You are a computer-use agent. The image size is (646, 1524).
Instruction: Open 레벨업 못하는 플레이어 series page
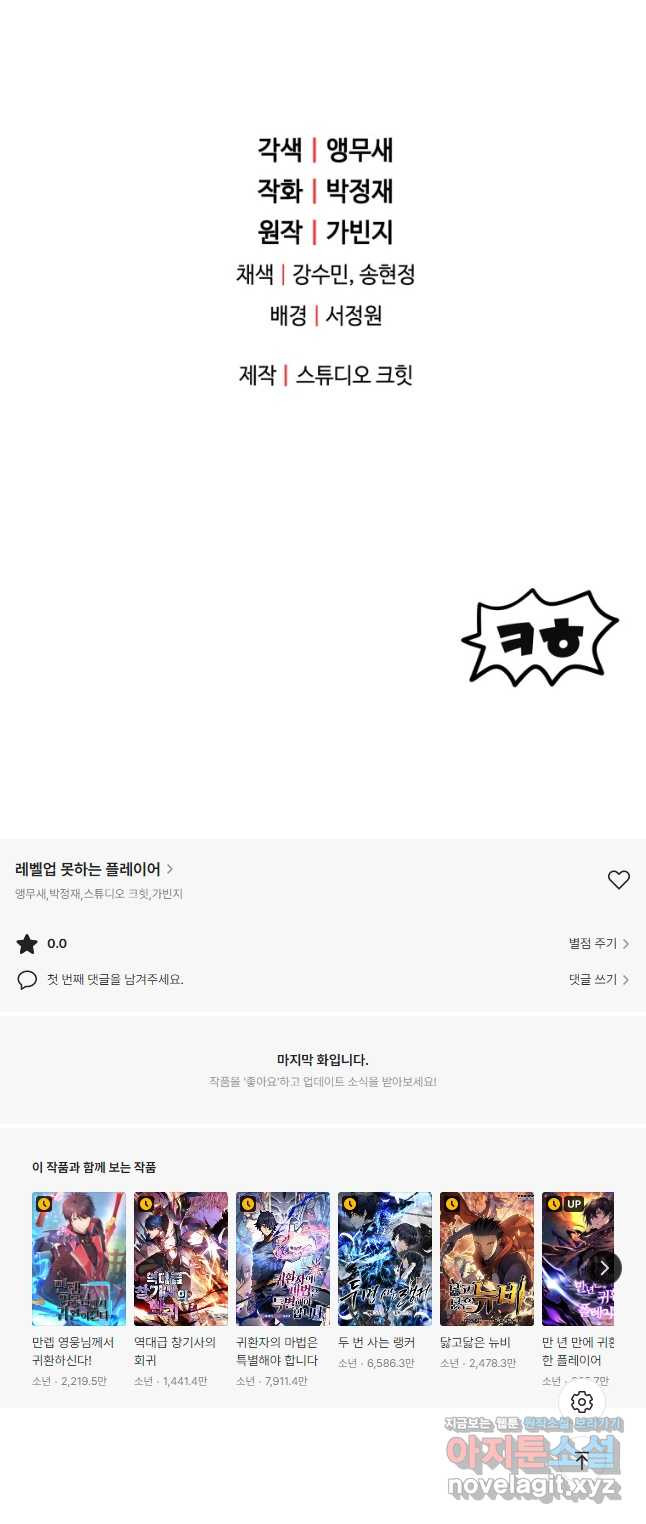coord(94,869)
